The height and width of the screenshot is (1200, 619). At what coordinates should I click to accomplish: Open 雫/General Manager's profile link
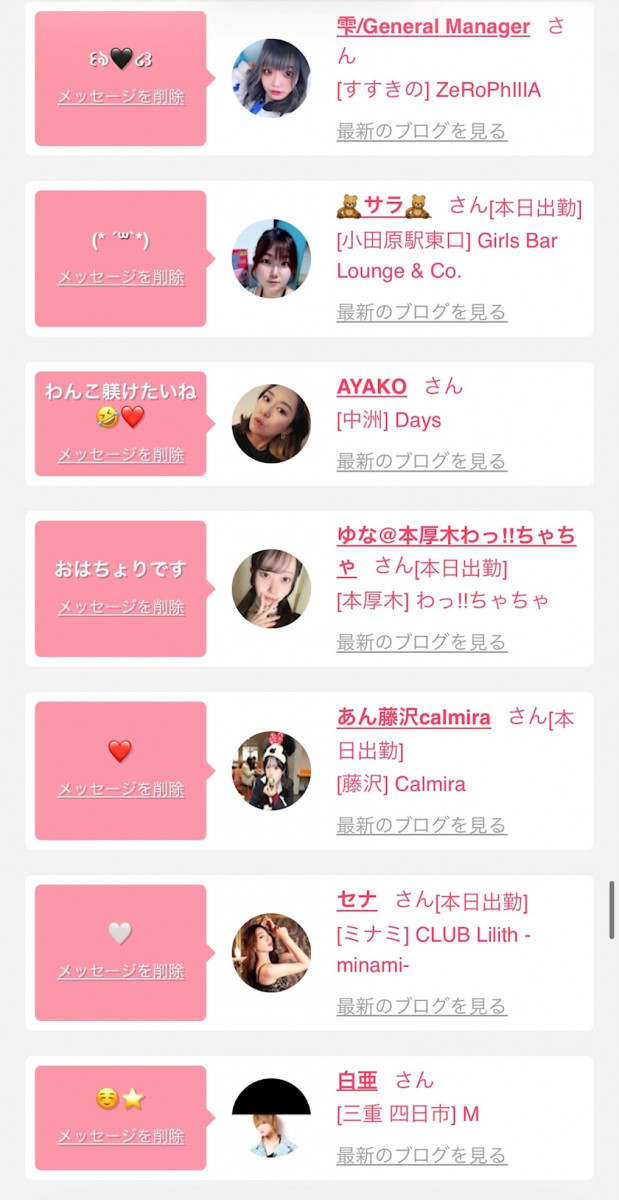click(x=433, y=27)
